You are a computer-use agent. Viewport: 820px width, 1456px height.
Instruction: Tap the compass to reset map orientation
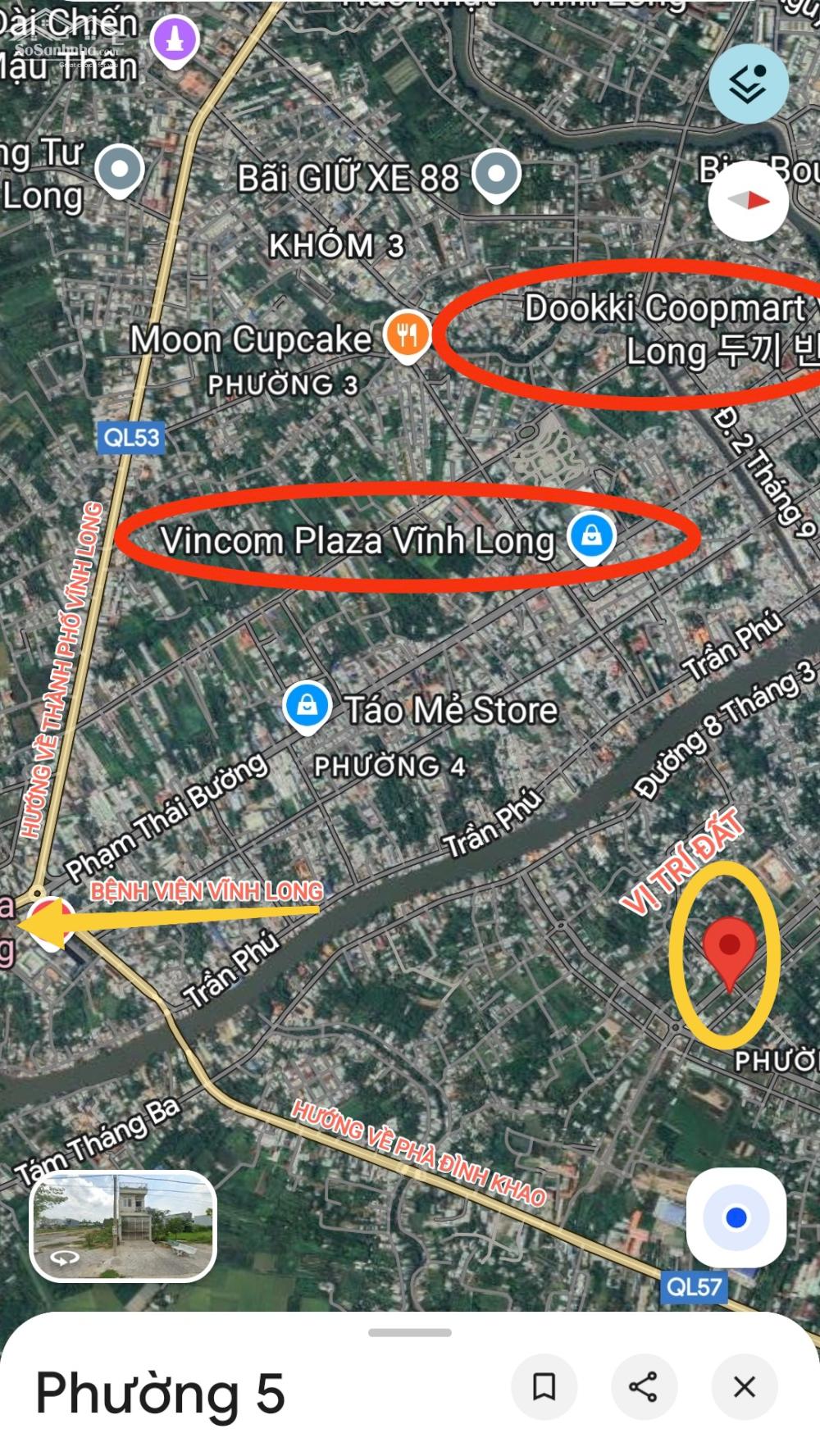[748, 202]
